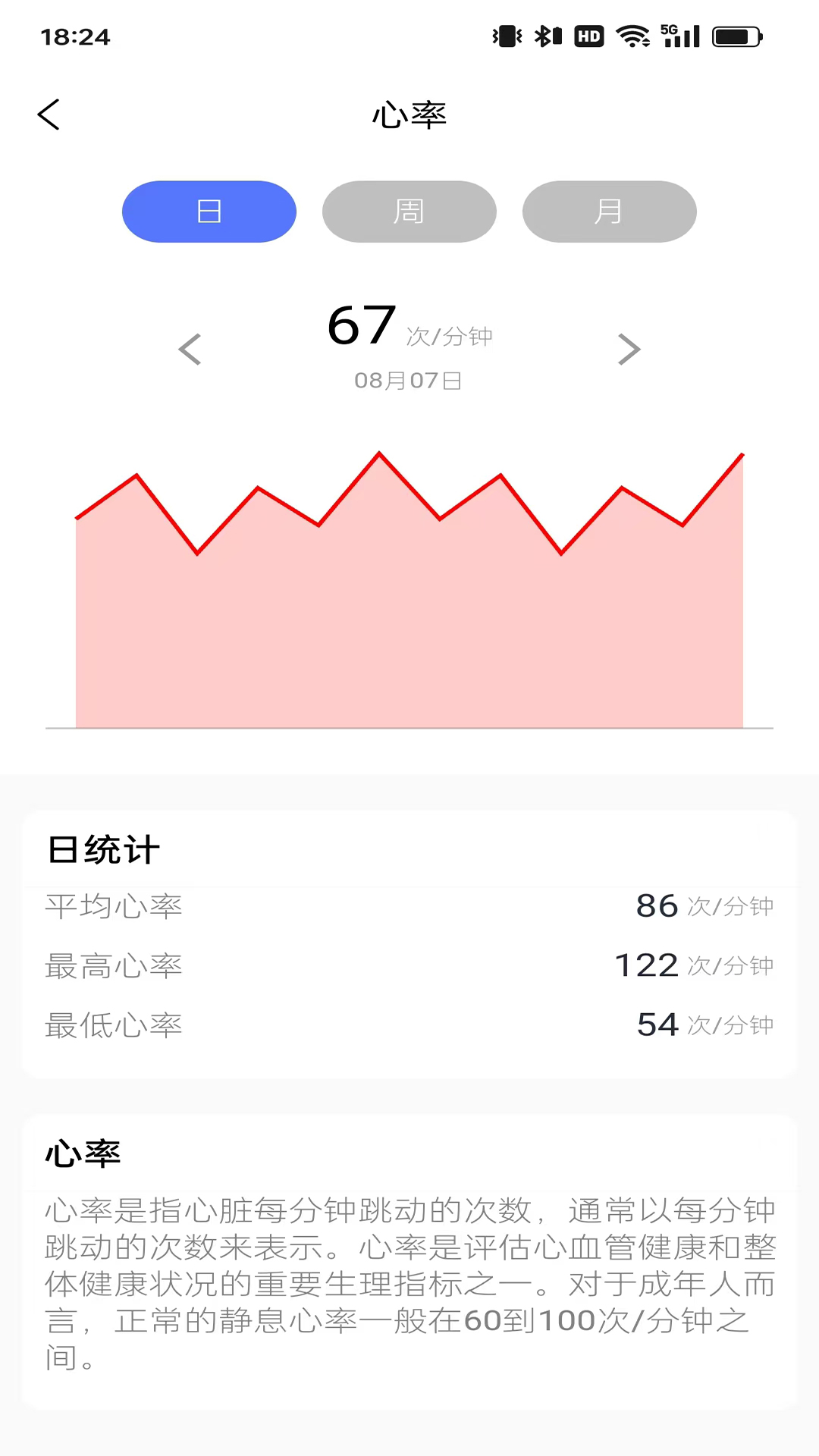Image resolution: width=819 pixels, height=1456 pixels.
Task: Select the 日 daily view tab
Action: tap(209, 212)
